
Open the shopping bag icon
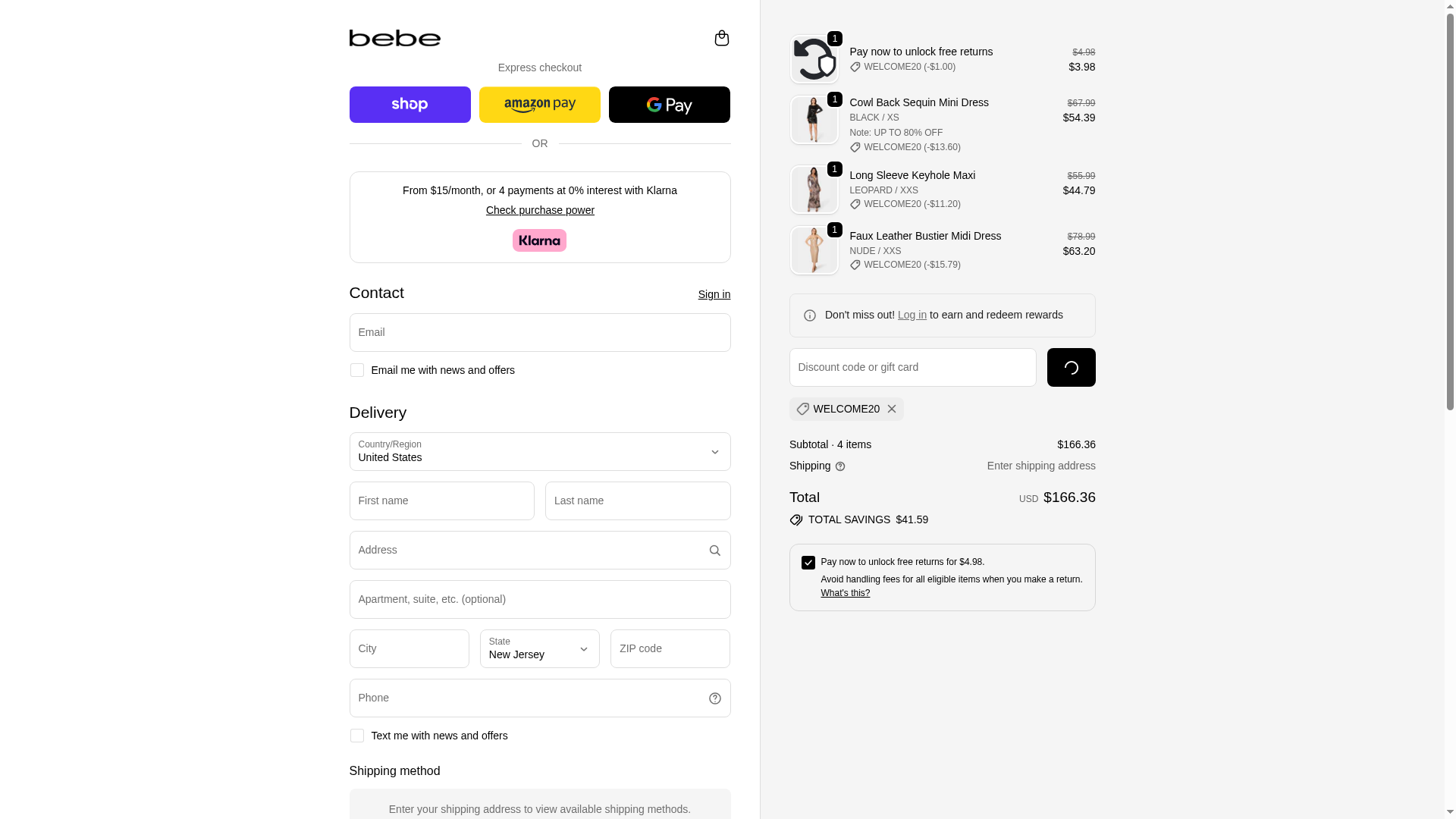(721, 38)
